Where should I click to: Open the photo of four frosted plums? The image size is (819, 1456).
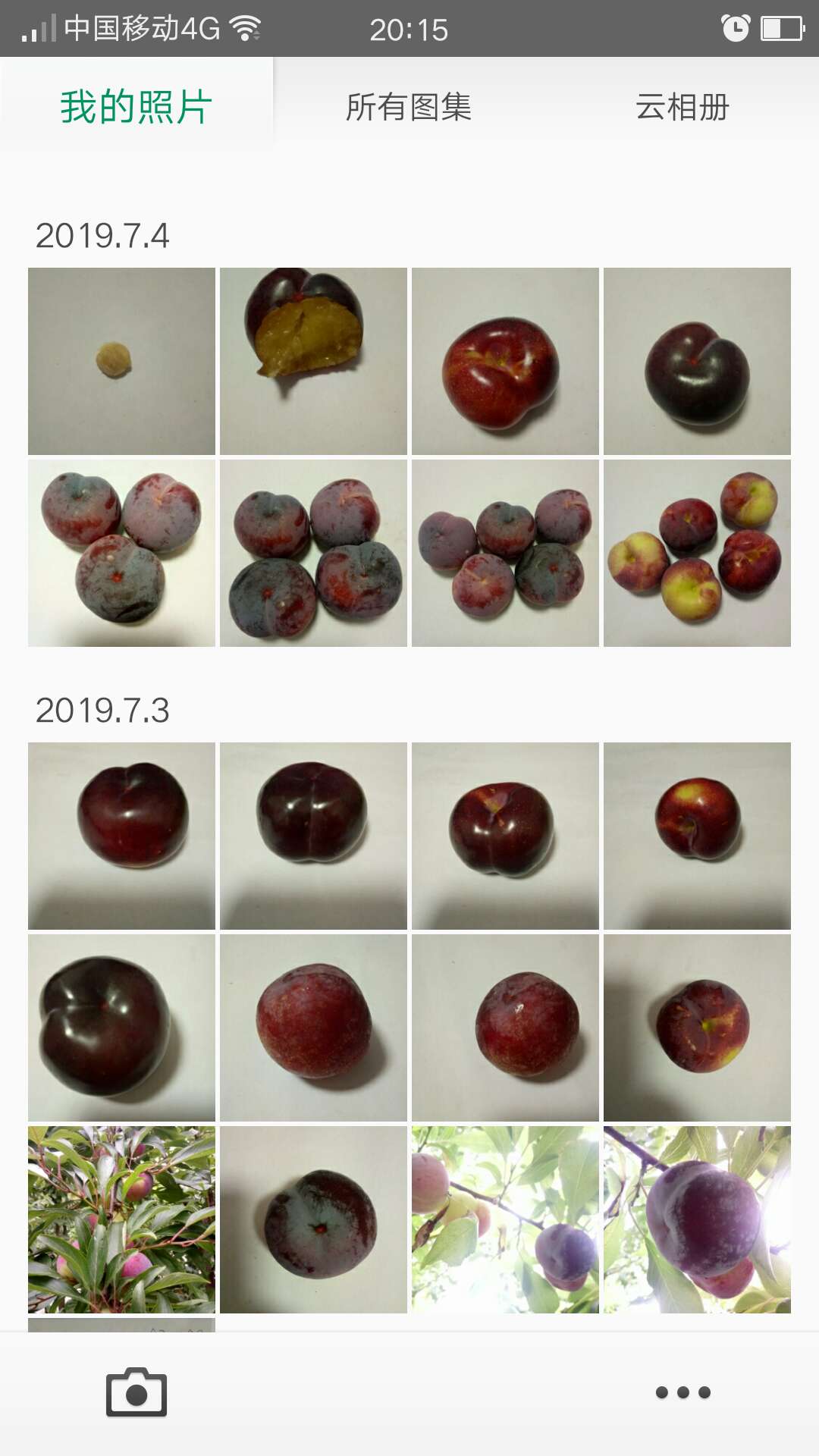[x=313, y=553]
